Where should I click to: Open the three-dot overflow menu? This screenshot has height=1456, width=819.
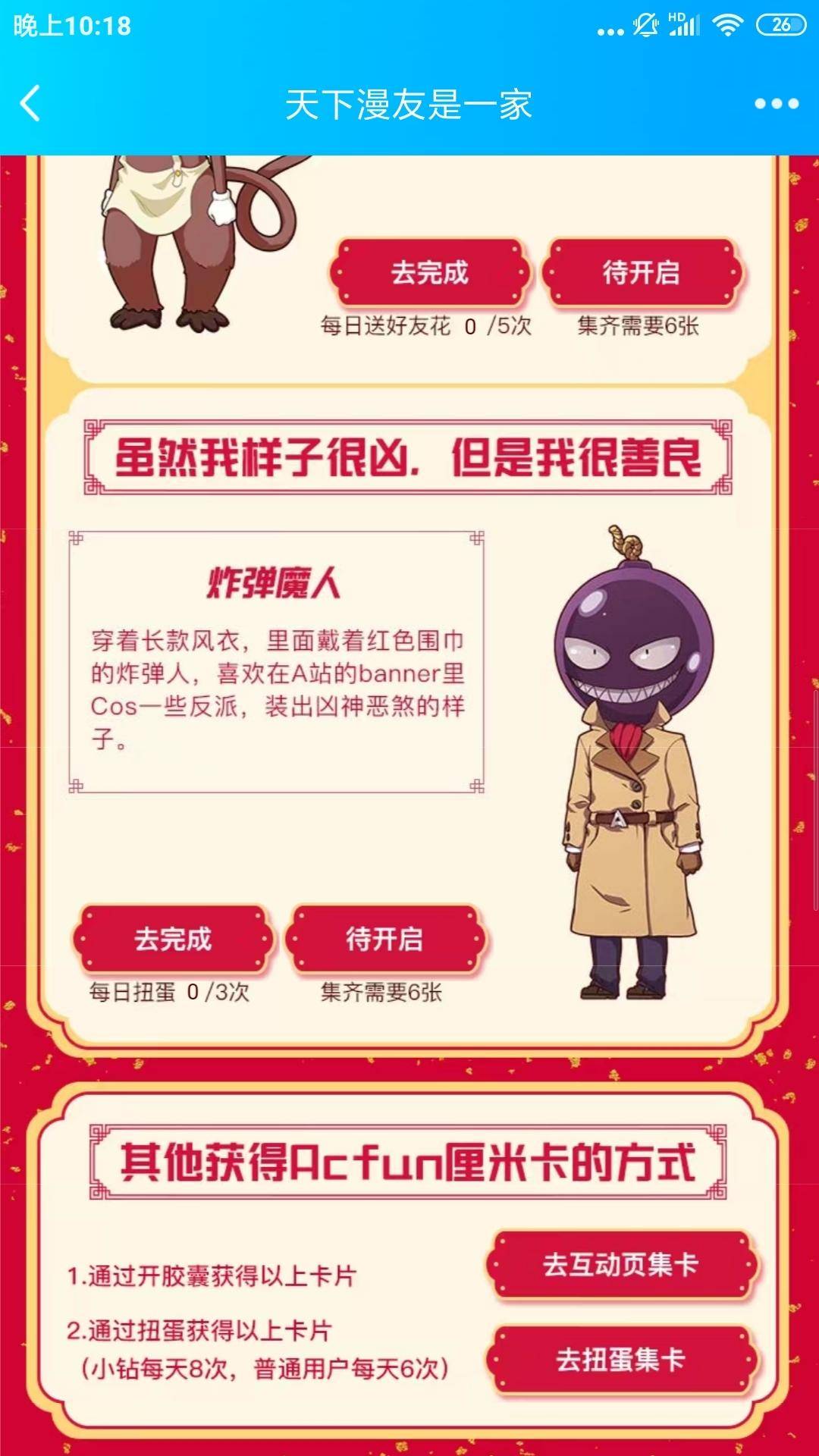[777, 104]
